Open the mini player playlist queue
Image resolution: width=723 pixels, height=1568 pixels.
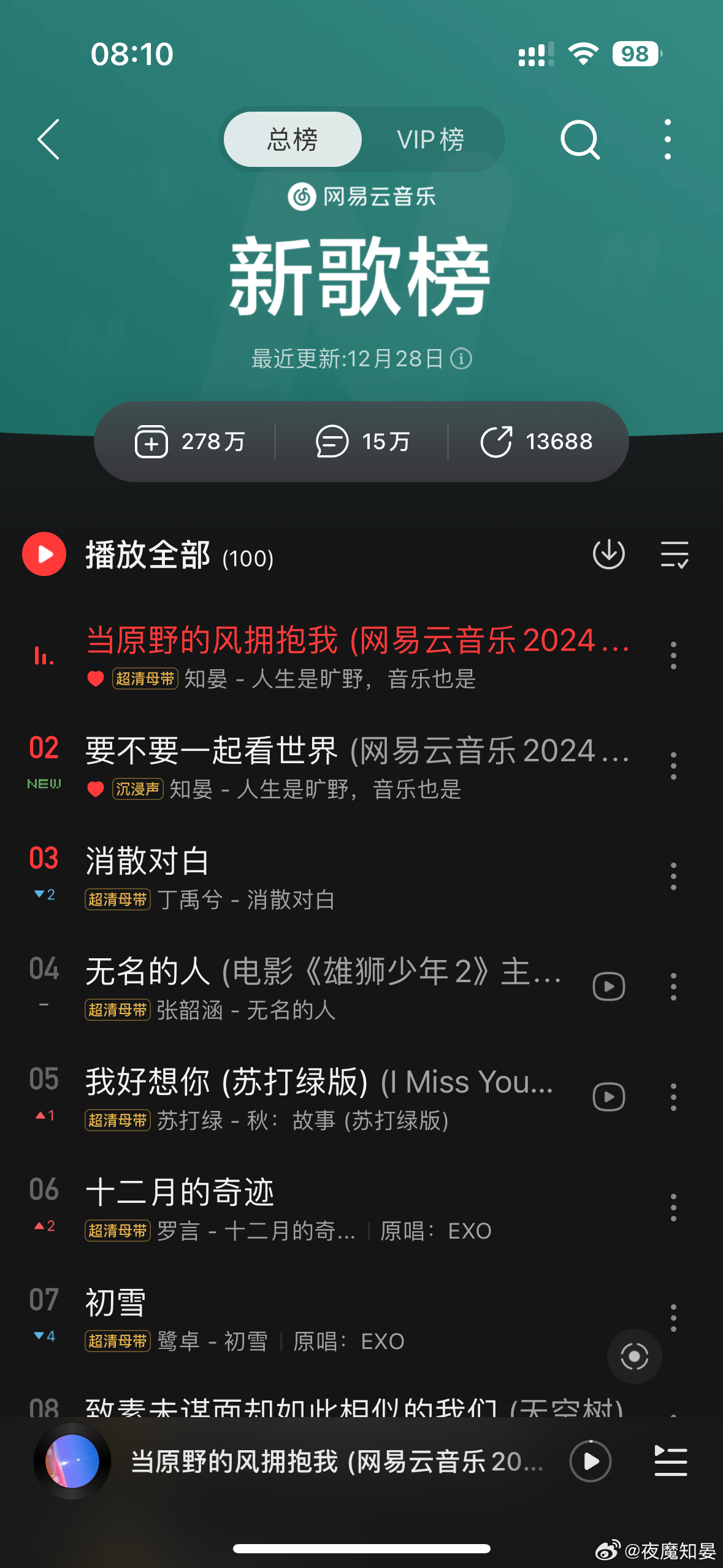[x=670, y=1461]
